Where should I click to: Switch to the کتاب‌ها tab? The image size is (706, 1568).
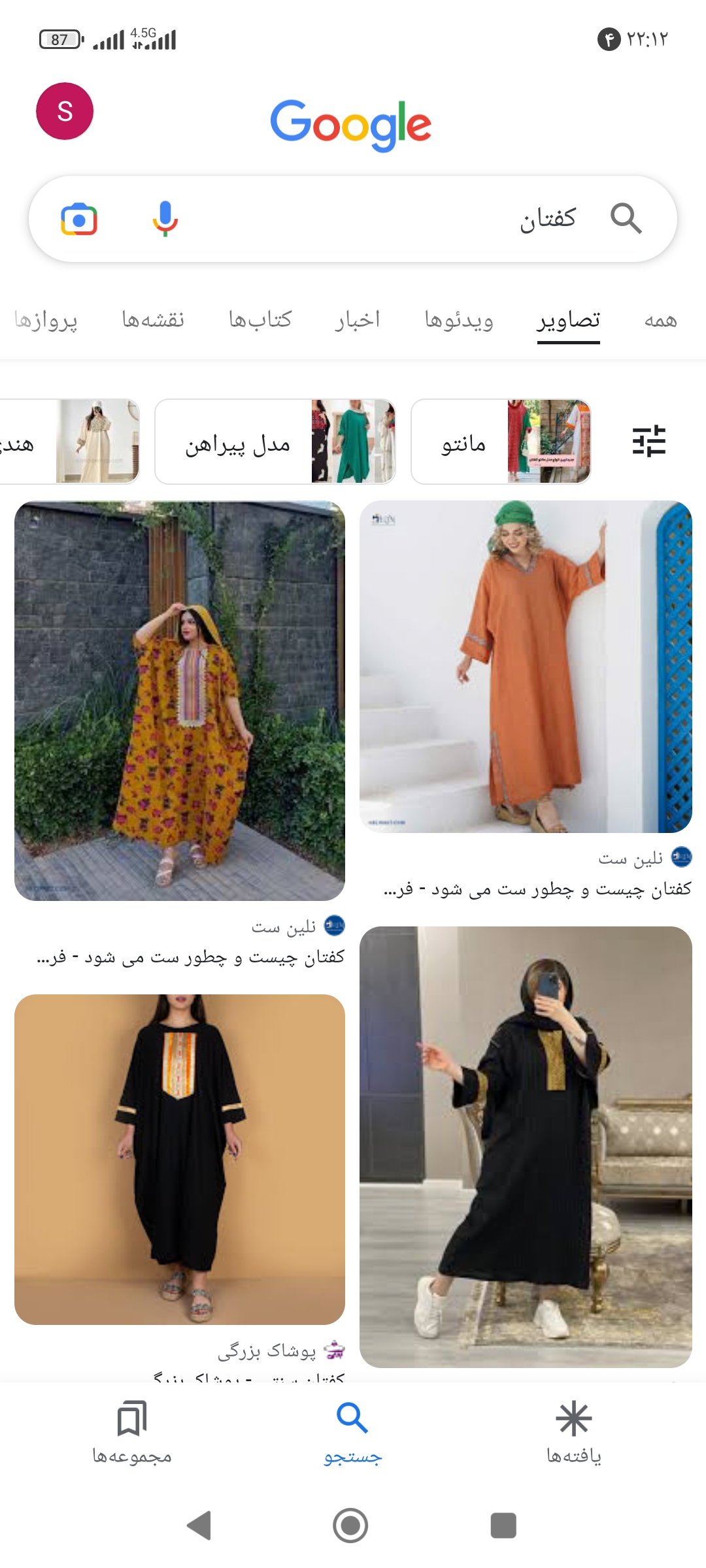coord(260,320)
